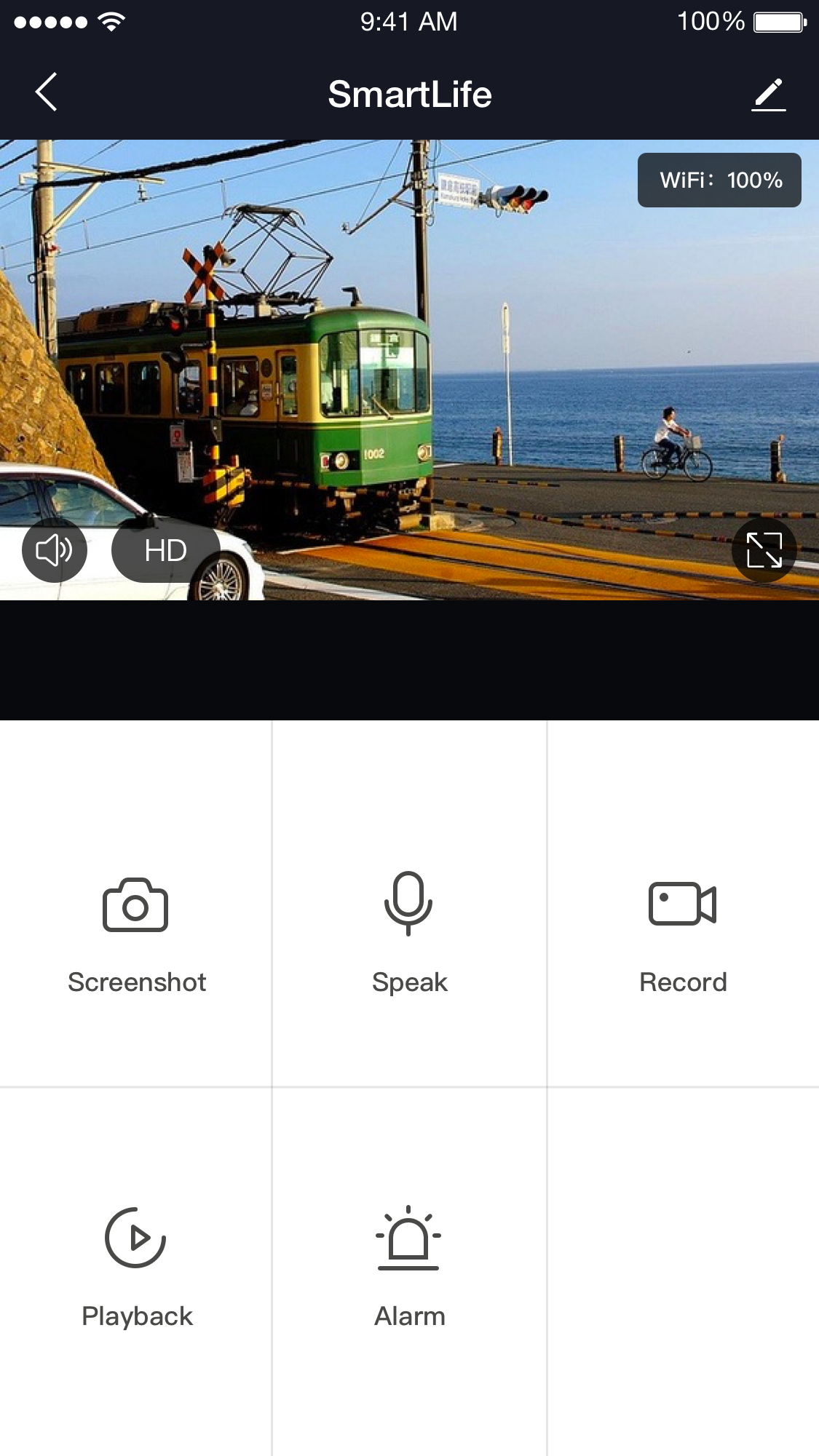Open the edit pencil icon
Screen dimensions: 819x1456
[769, 95]
